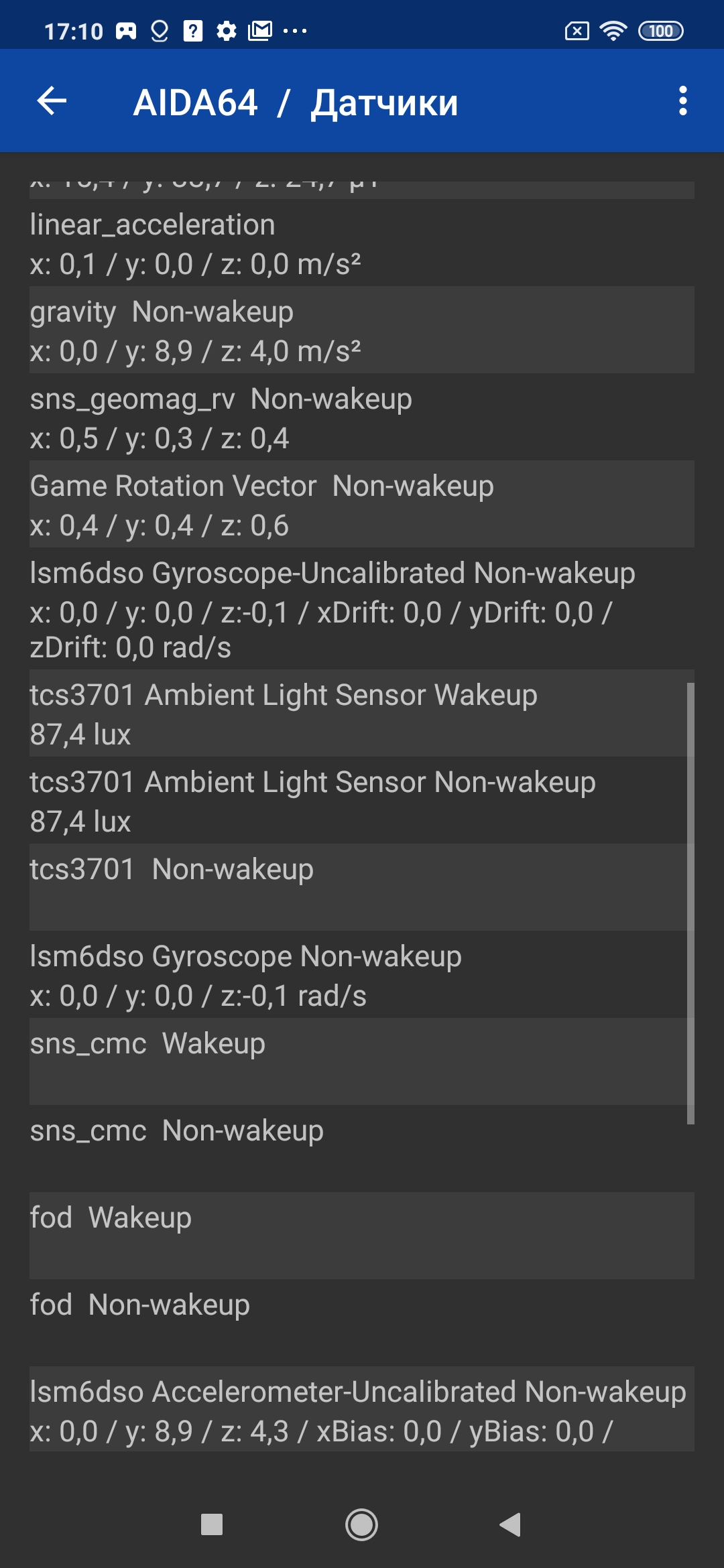Tap the system home button
The height and width of the screenshot is (1568, 724).
(x=361, y=1524)
